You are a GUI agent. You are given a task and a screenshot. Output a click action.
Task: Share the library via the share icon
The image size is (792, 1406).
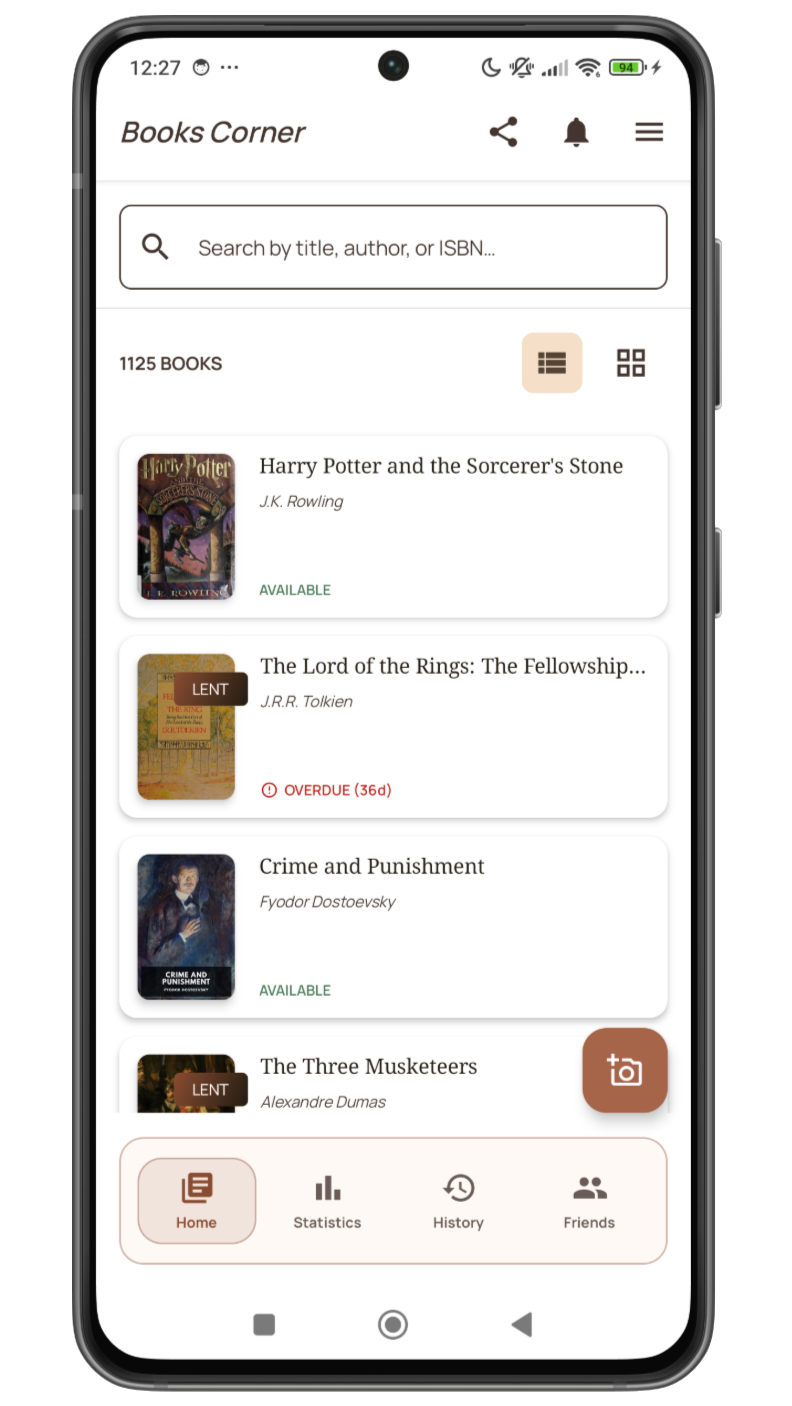point(503,132)
